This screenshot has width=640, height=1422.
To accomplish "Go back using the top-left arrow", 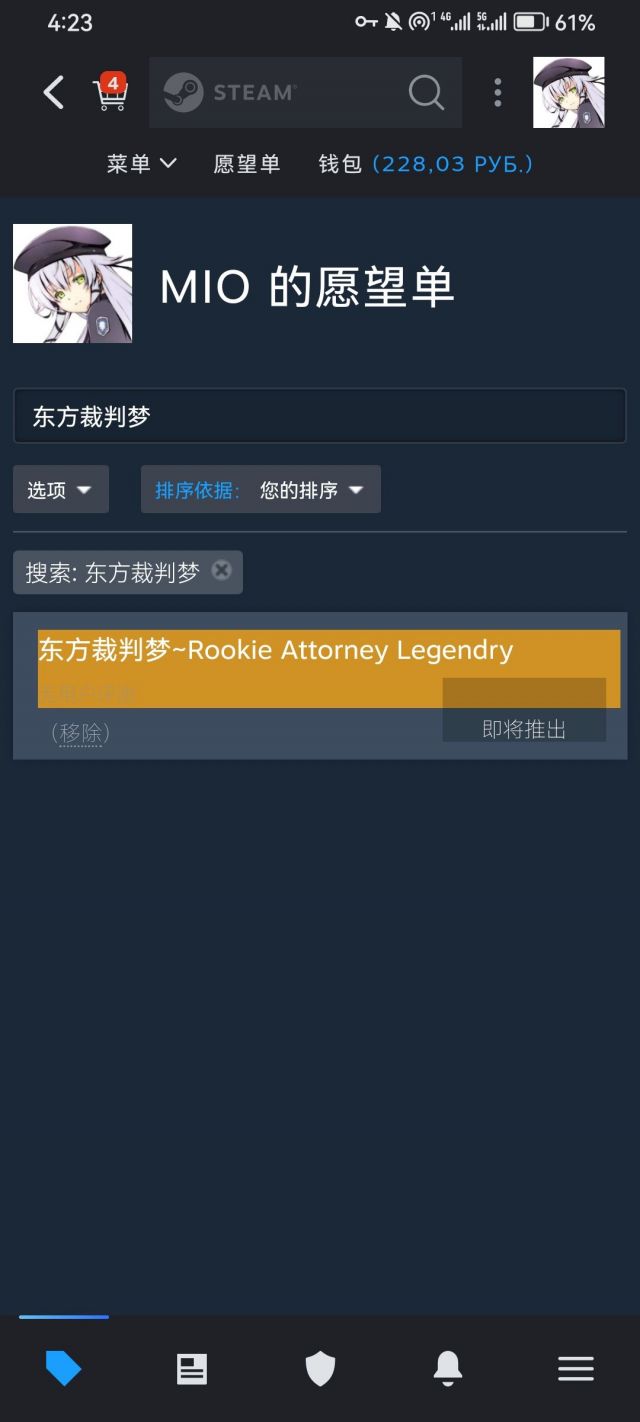I will pos(54,93).
